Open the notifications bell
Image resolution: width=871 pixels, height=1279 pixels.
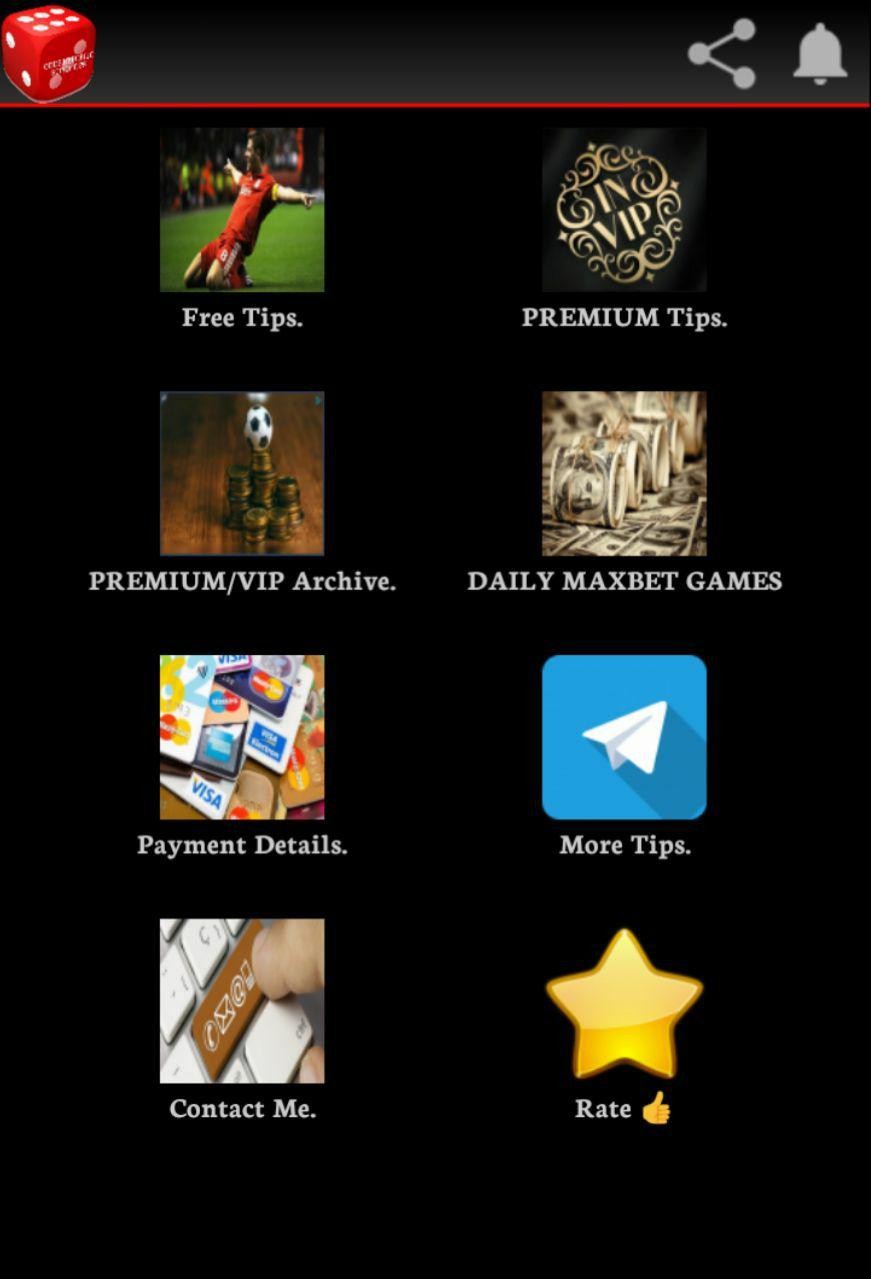point(820,53)
